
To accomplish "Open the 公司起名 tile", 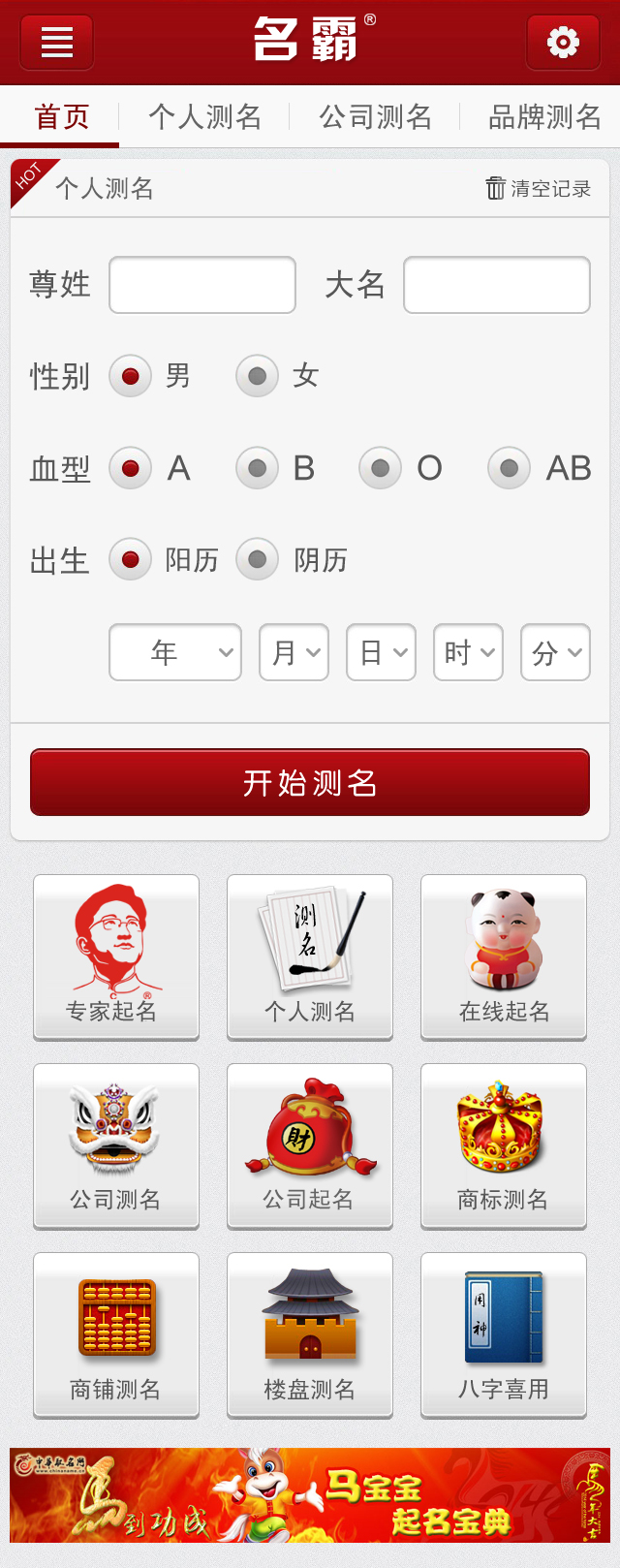I will click(x=310, y=1145).
